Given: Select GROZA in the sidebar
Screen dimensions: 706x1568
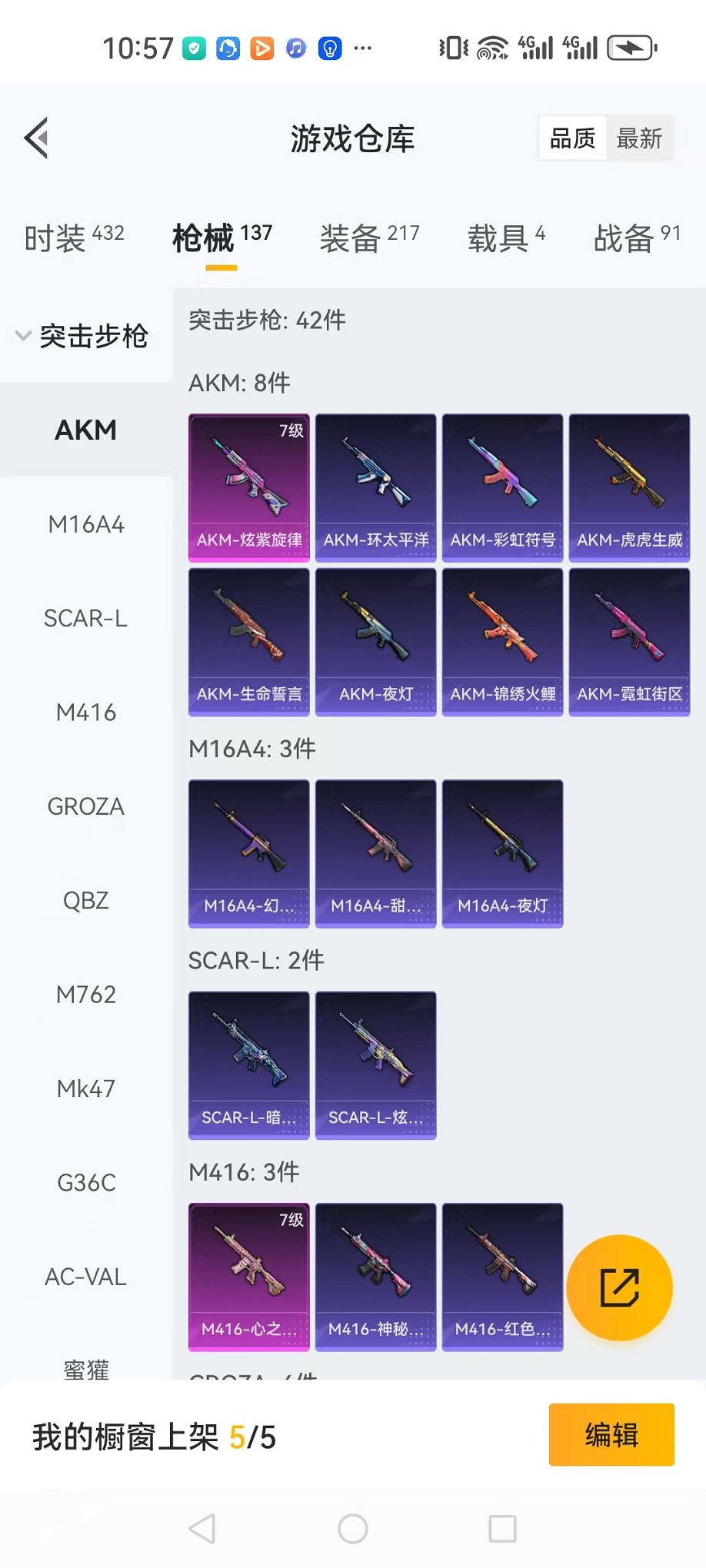Looking at the screenshot, I should click(x=86, y=806).
